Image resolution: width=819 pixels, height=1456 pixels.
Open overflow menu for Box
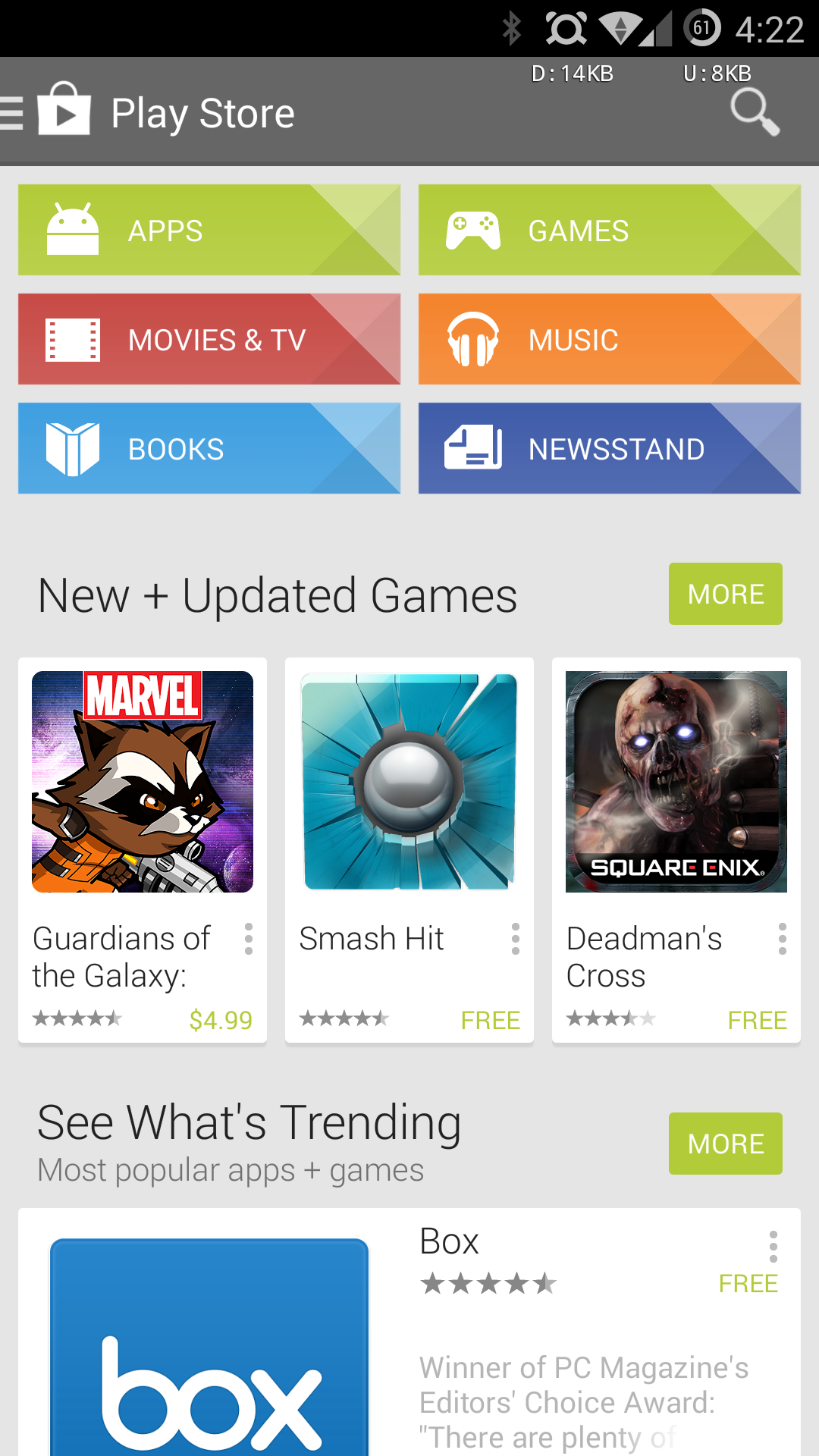click(773, 1247)
